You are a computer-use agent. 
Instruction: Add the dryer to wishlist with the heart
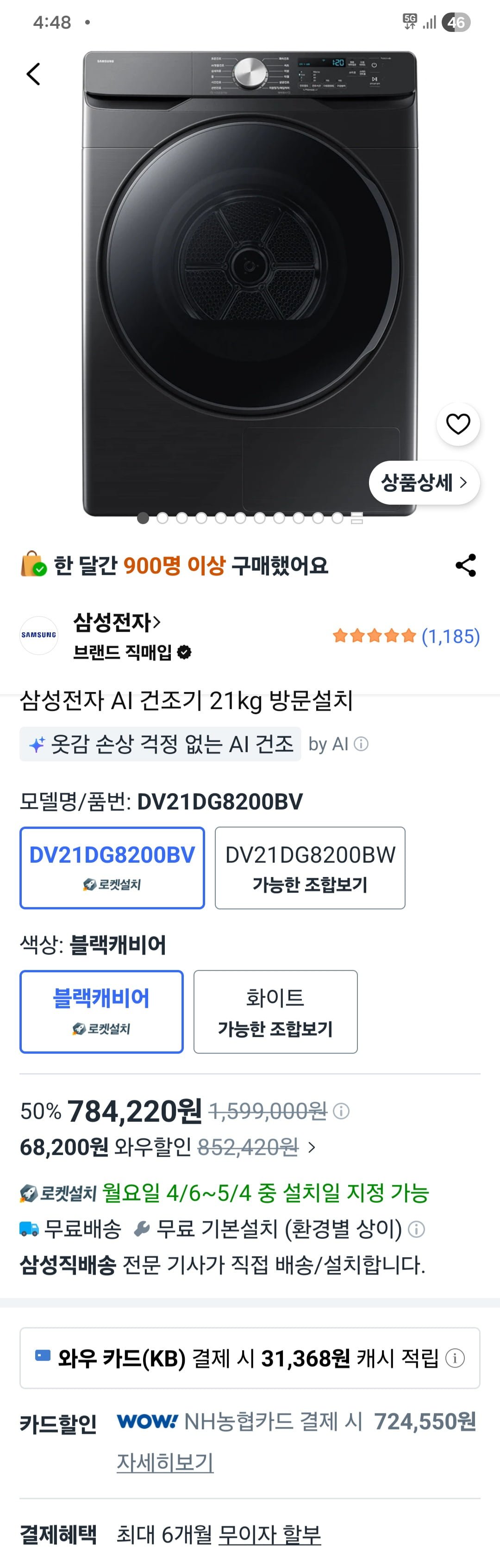(458, 424)
